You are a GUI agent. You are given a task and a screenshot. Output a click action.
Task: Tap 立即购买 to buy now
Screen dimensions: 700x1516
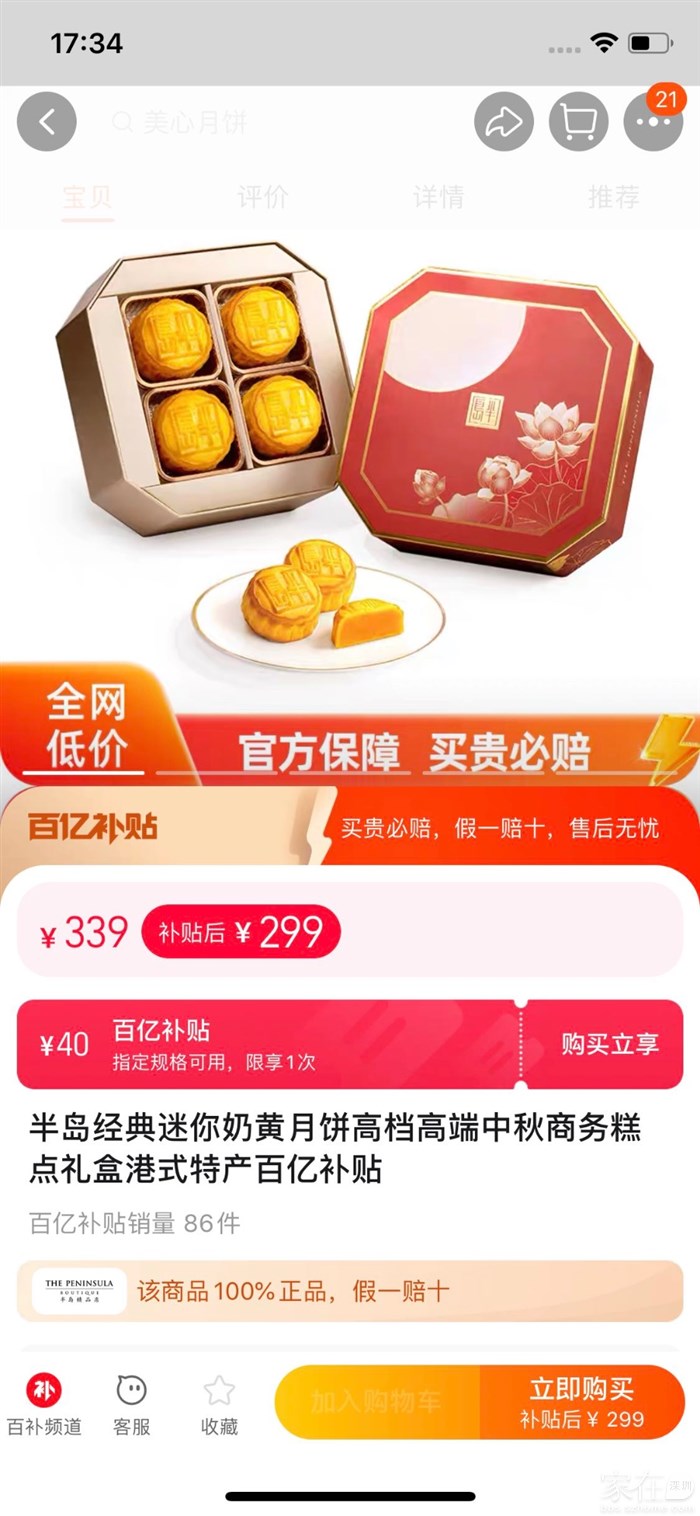(x=582, y=1402)
